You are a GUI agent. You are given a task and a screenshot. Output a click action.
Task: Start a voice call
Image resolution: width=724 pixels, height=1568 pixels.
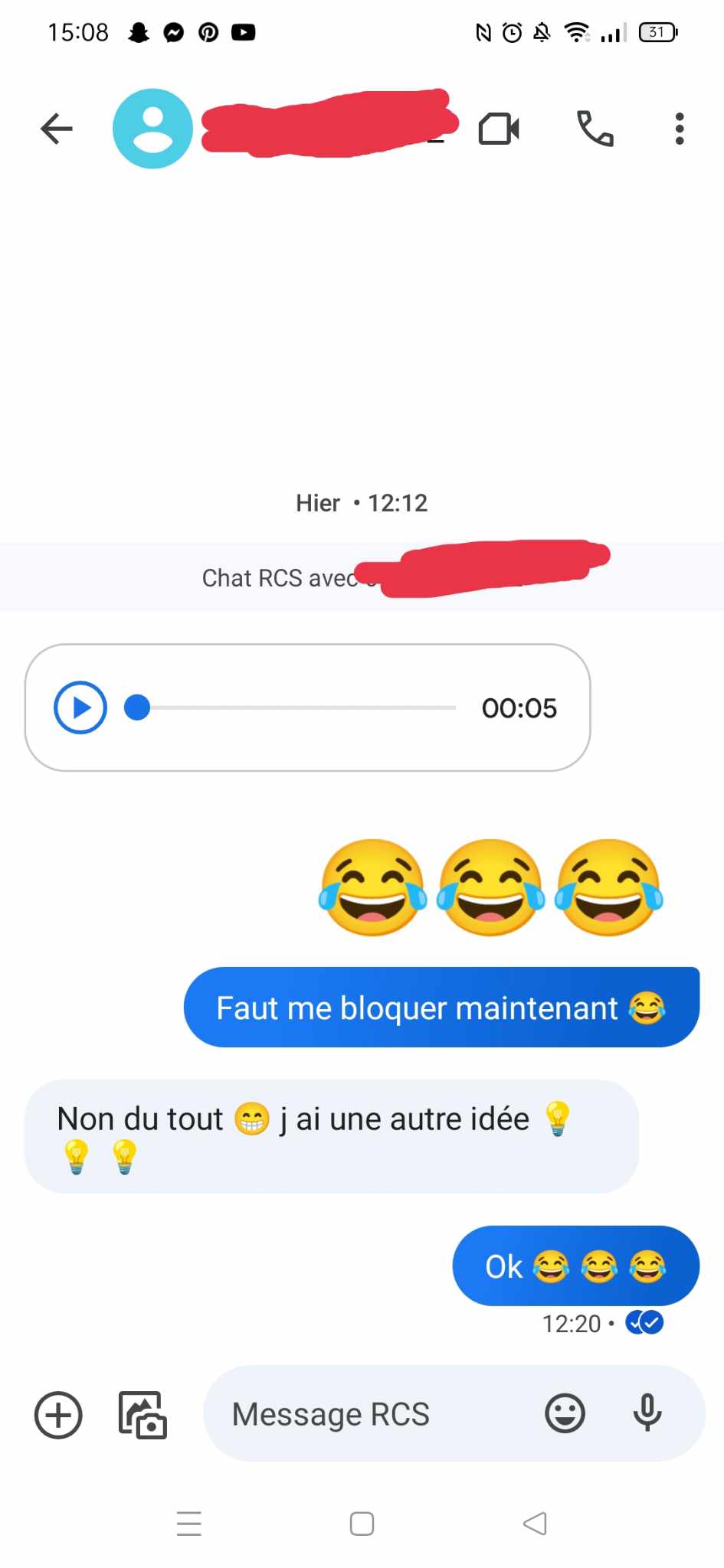(x=595, y=129)
